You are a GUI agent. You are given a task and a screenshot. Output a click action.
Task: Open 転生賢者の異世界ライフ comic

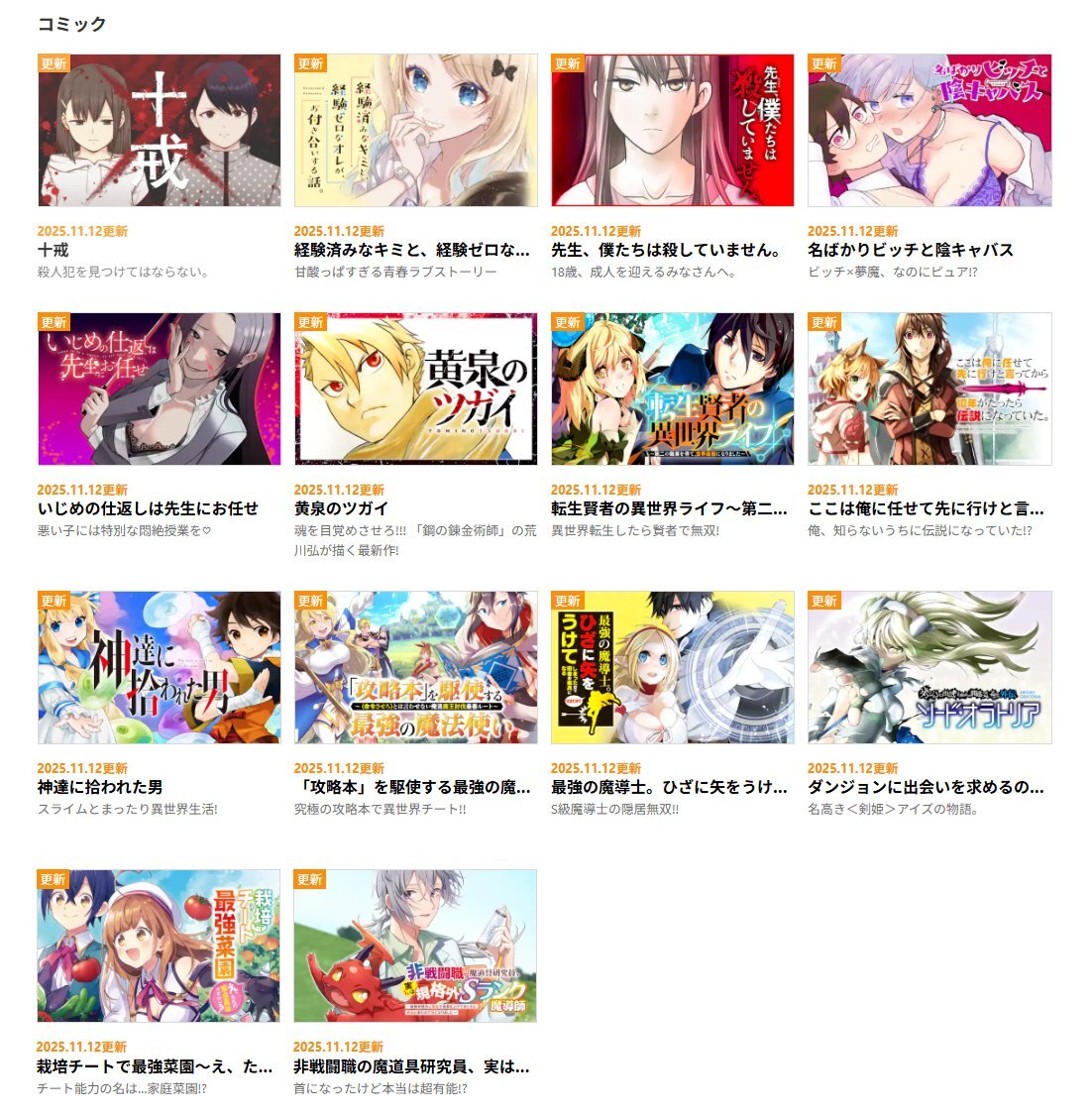(x=672, y=390)
